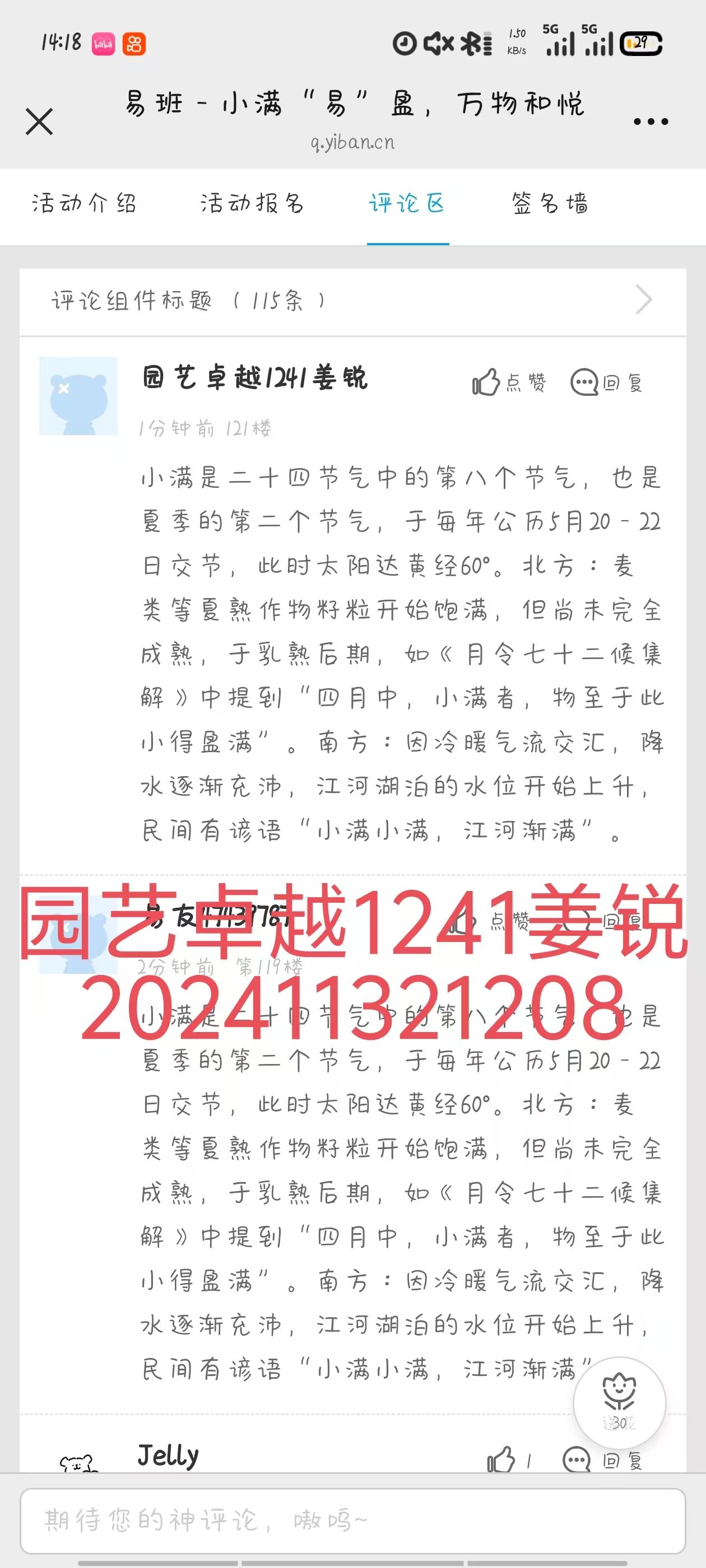706x1568 pixels.
Task: Tap the floating flower button
Action: pos(619,1402)
